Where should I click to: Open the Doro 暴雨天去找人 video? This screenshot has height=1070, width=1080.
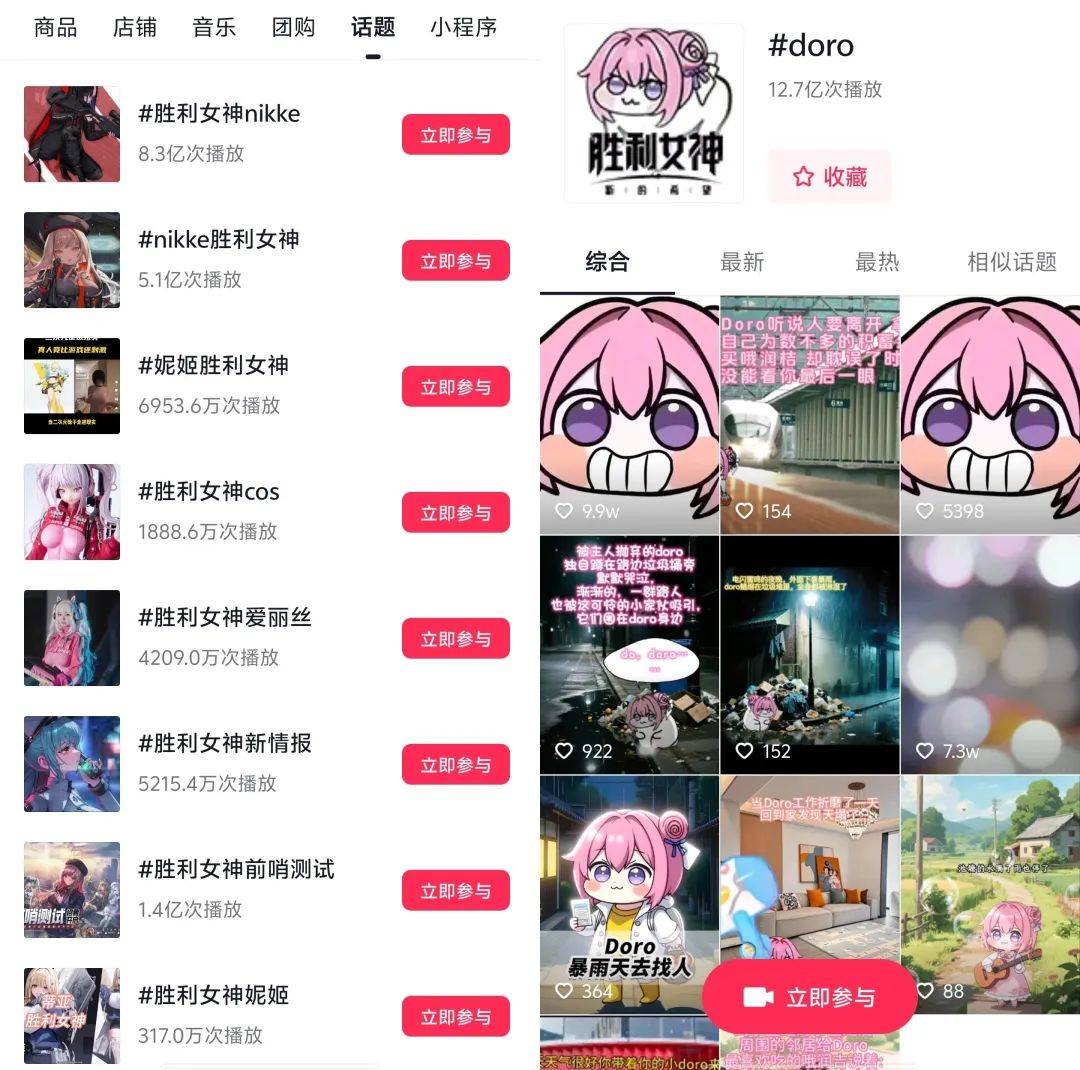(629, 895)
